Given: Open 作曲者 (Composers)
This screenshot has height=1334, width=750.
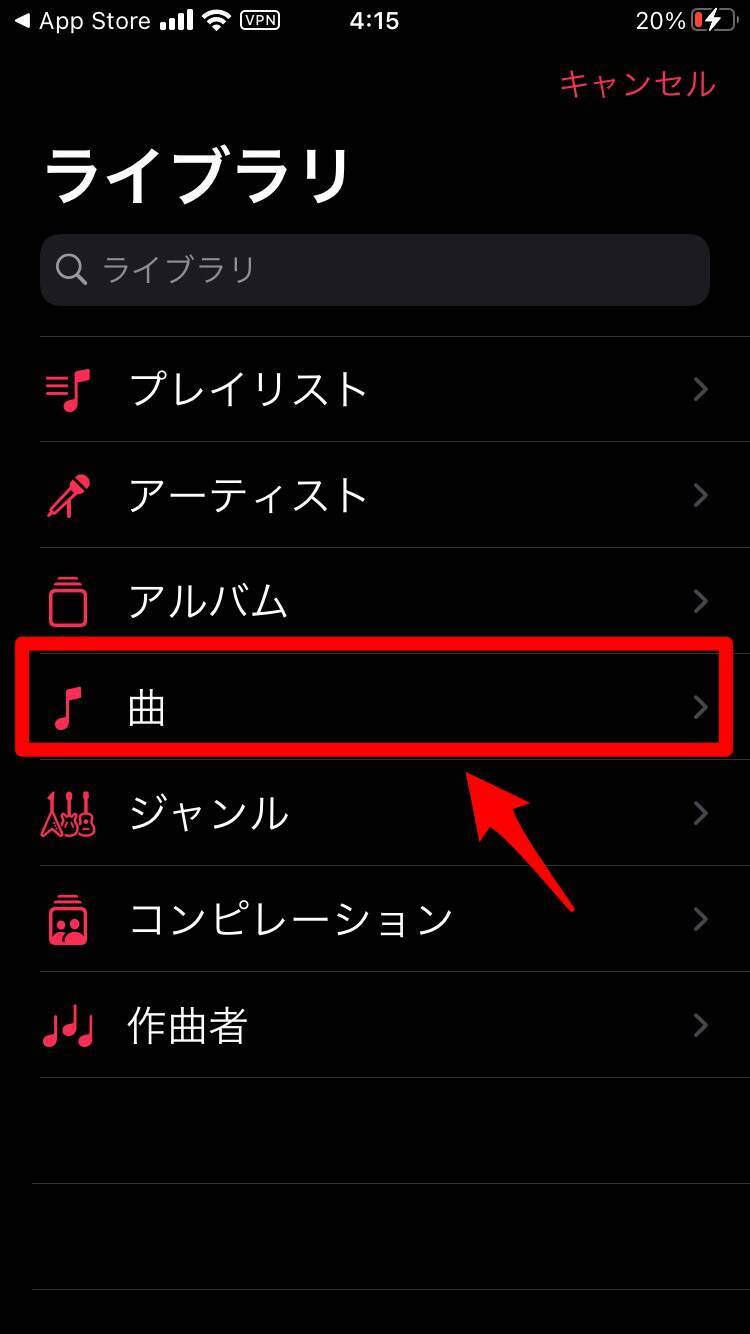Looking at the screenshot, I should click(375, 1025).
